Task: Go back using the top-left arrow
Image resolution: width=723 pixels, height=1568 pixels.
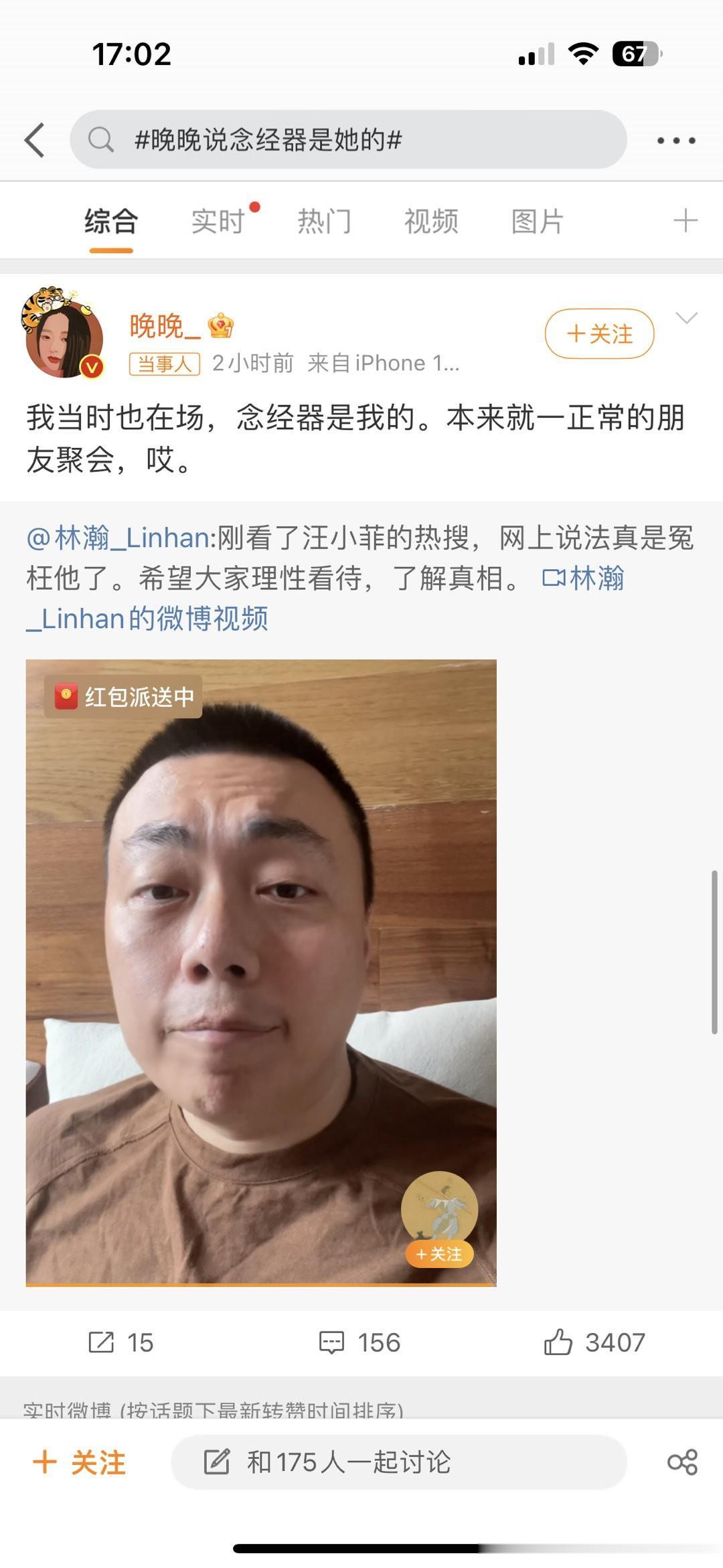Action: (35, 140)
